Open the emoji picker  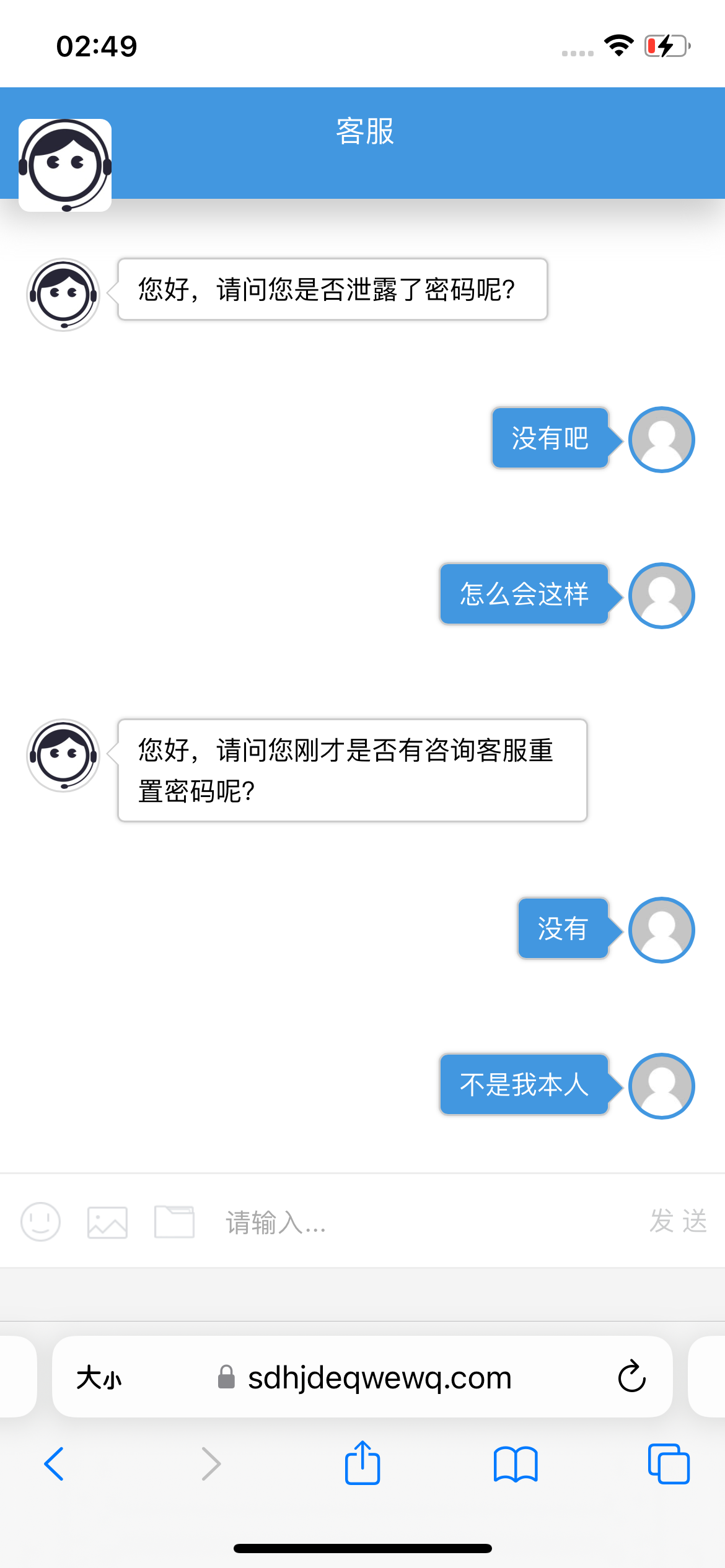point(40,1222)
